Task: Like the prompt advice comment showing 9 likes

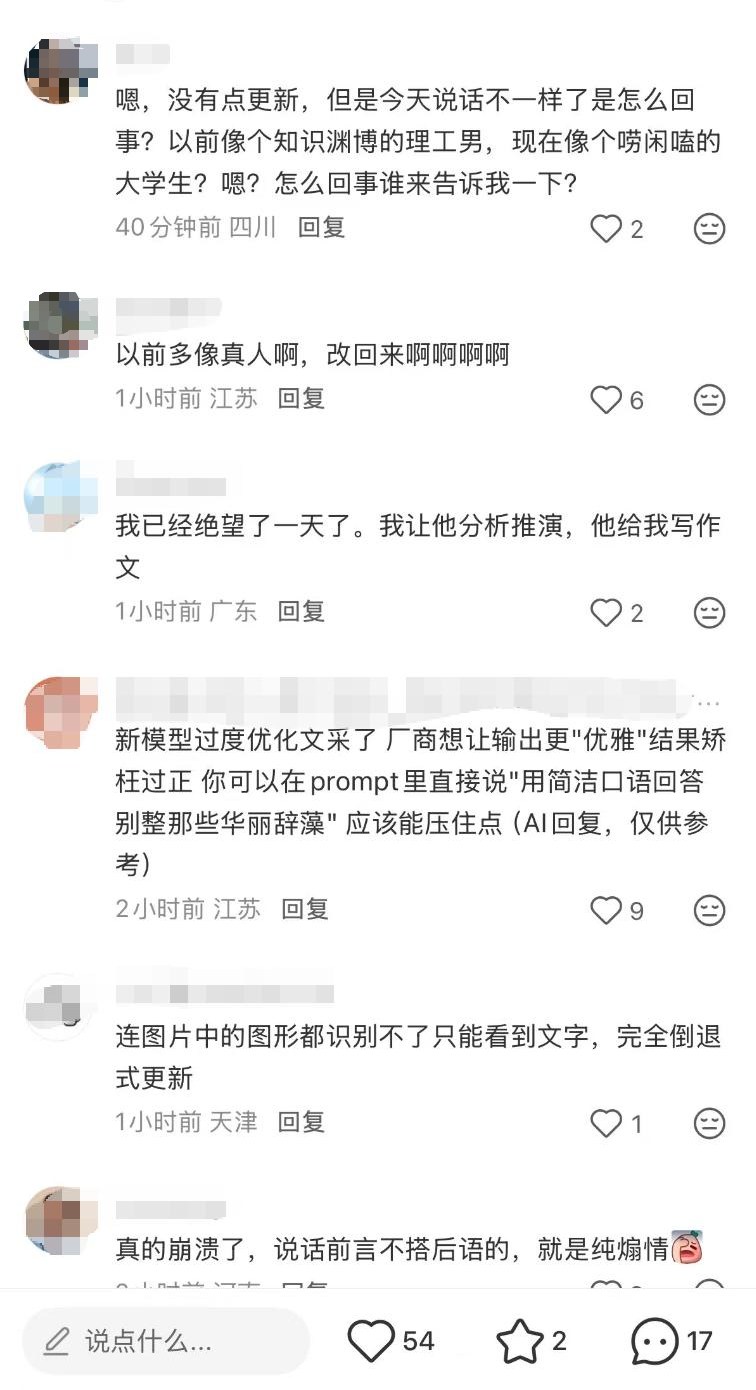Action: [605, 910]
